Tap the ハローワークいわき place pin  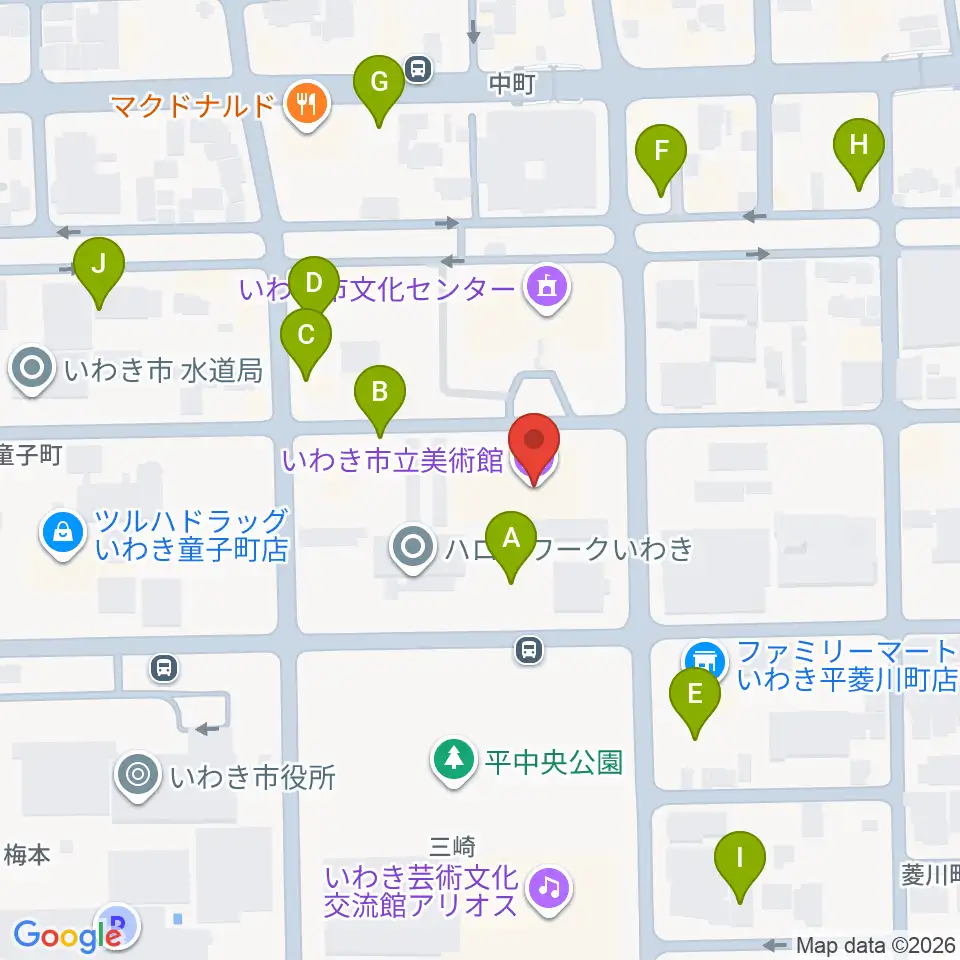tap(413, 548)
